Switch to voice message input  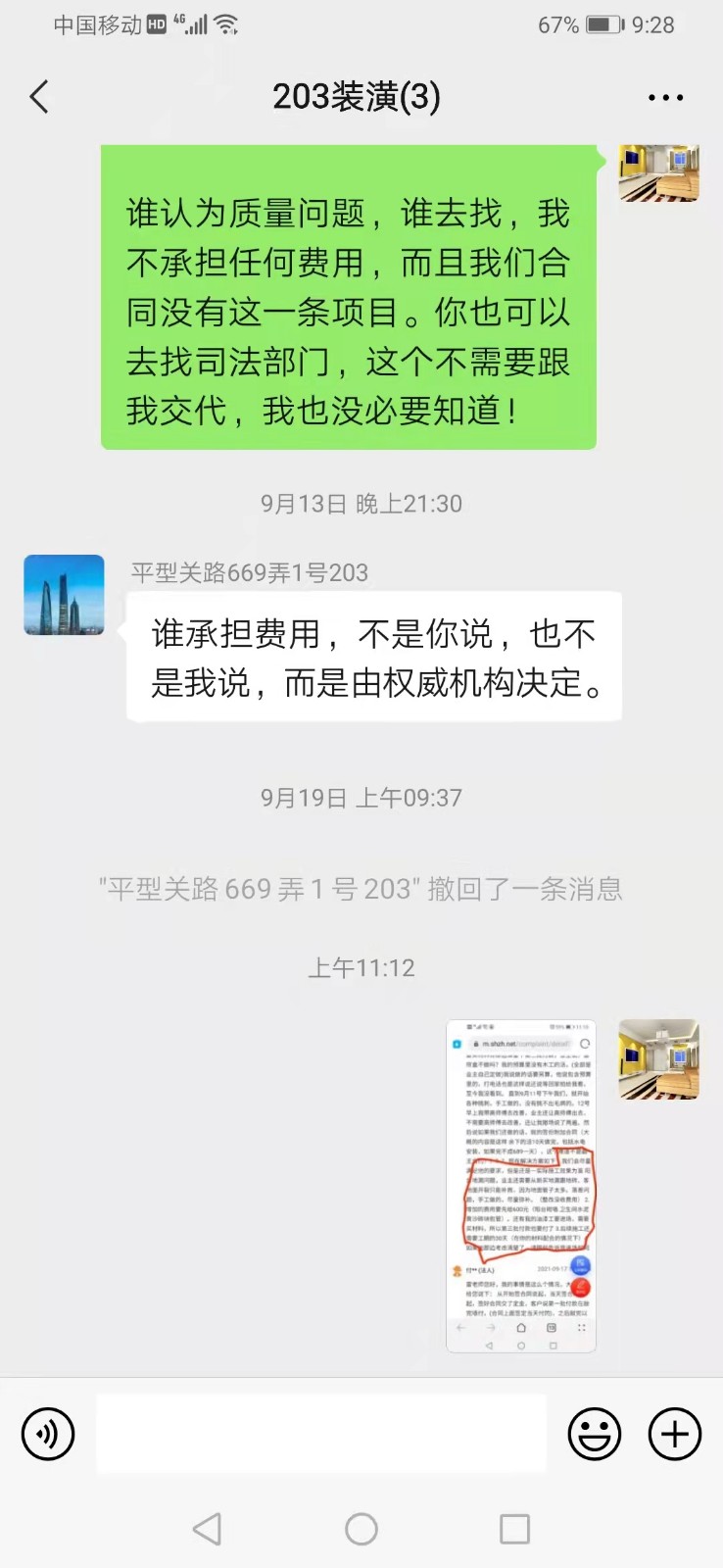pyautogui.click(x=48, y=1434)
